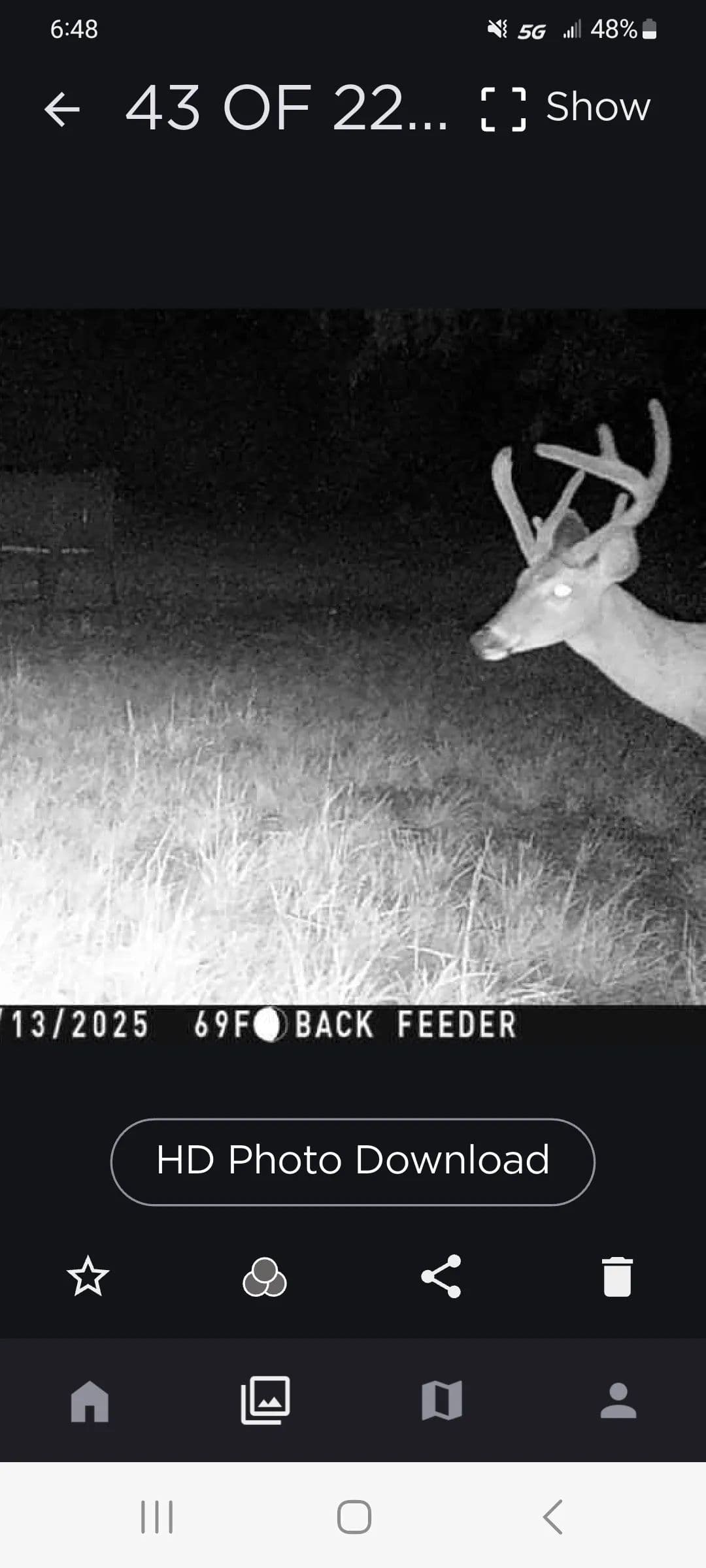Open the photo filter circles icon

(x=265, y=1277)
